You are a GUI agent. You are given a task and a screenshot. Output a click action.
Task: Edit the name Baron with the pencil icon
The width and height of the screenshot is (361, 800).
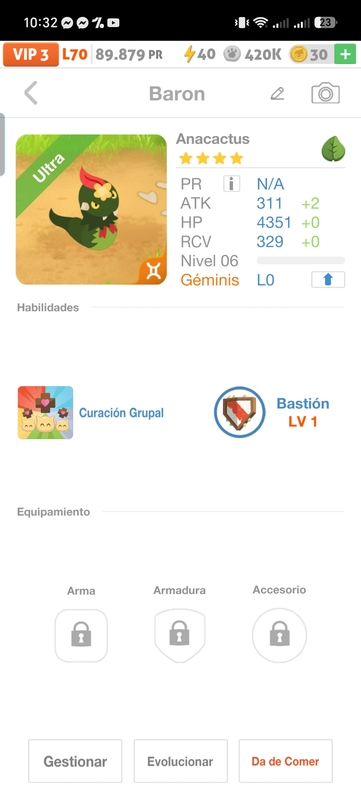277,93
